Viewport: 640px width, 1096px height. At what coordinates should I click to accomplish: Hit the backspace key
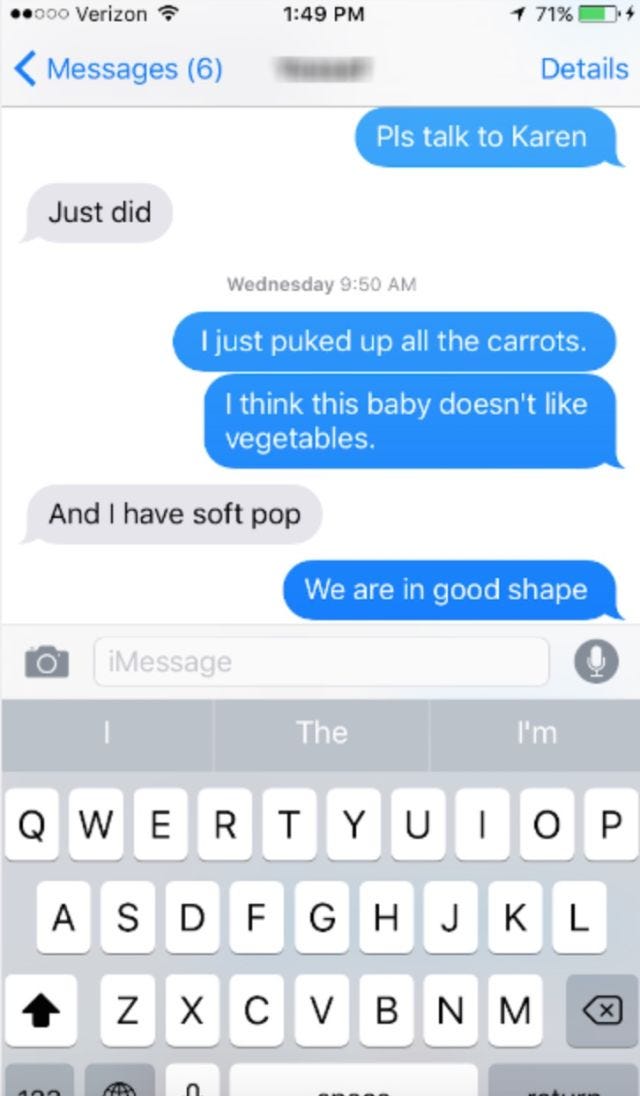coord(602,1012)
